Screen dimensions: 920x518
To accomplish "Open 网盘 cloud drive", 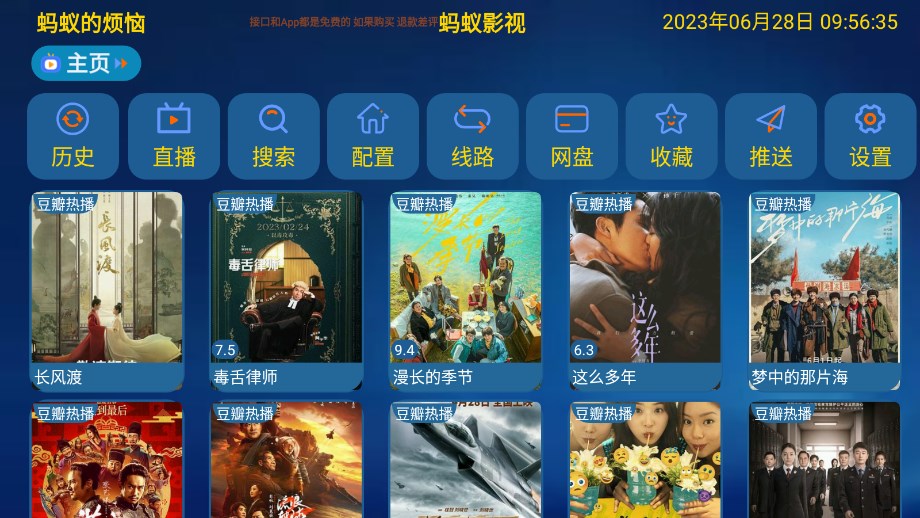I will 572,136.
